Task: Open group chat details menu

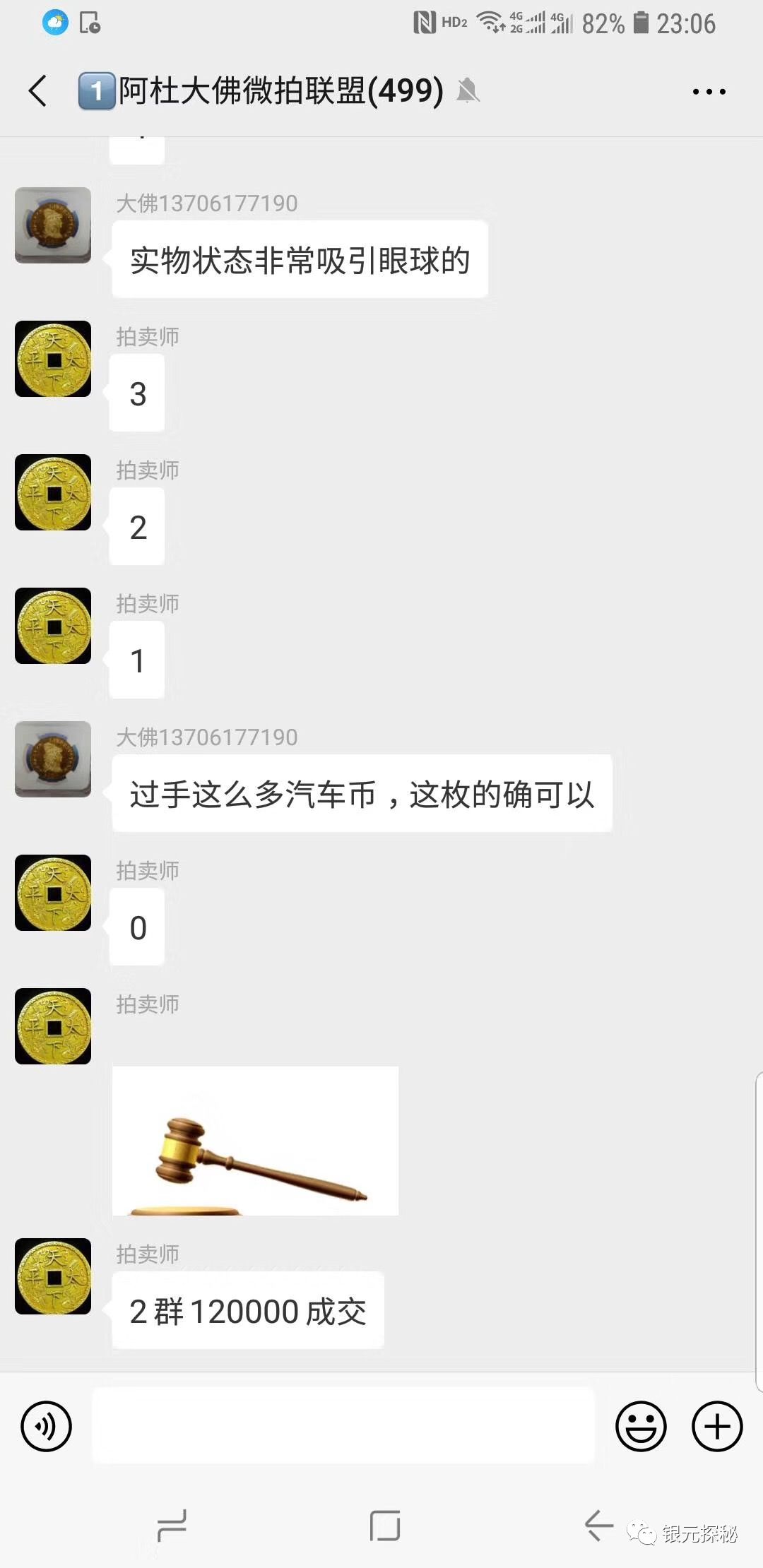Action: click(709, 91)
